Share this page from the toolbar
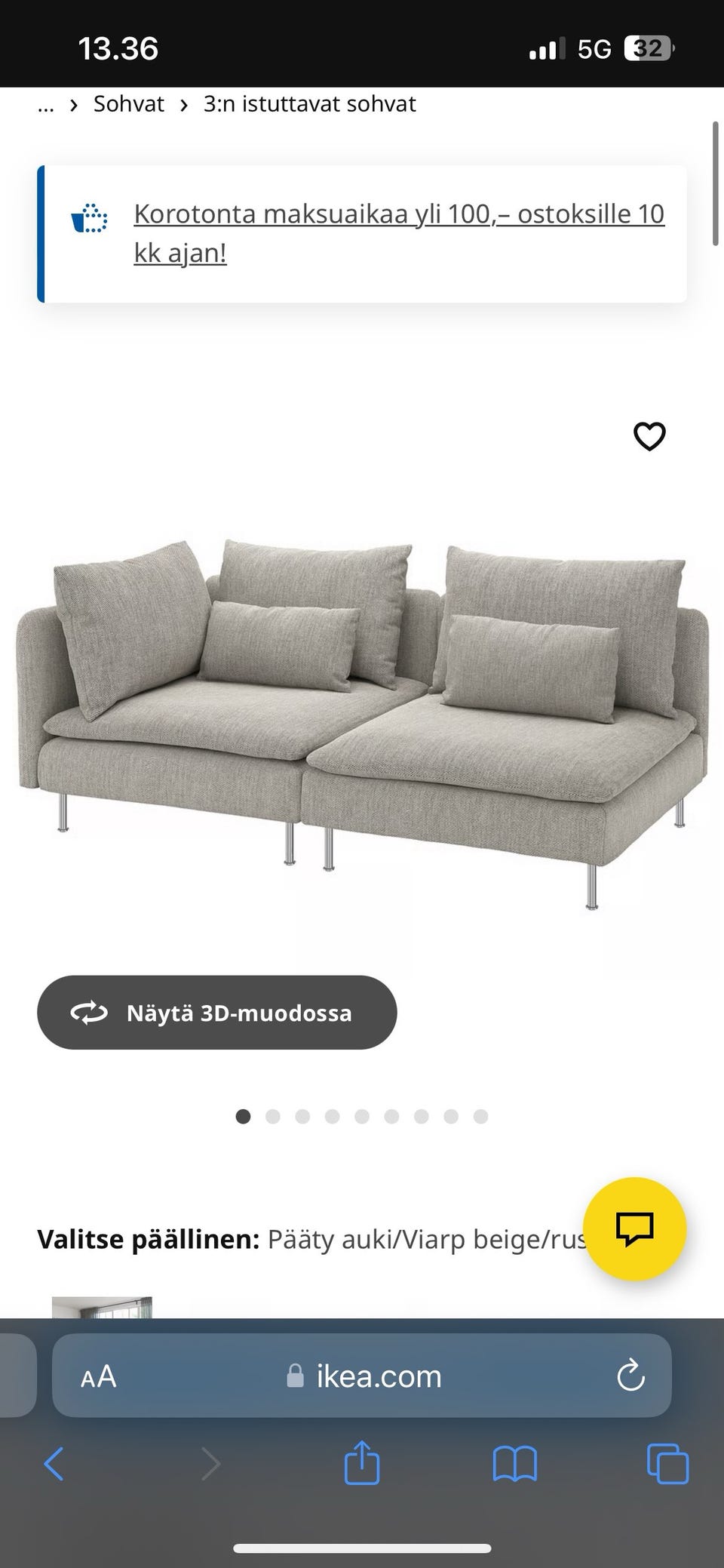Image resolution: width=724 pixels, height=1568 pixels. point(361,1462)
